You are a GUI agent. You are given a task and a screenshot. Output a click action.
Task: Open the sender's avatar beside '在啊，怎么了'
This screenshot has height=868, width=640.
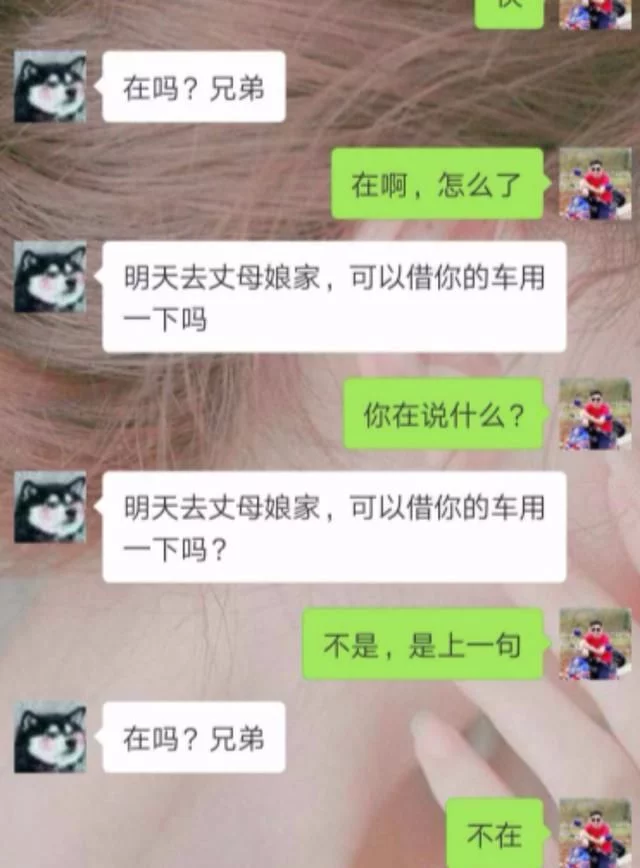pos(595,183)
